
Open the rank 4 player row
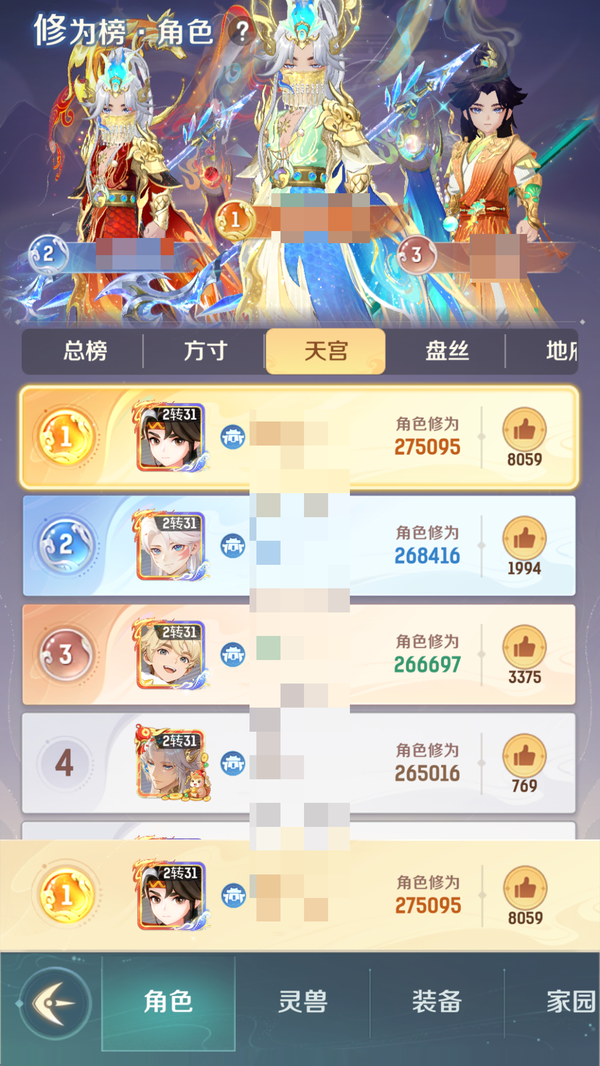[x=299, y=762]
